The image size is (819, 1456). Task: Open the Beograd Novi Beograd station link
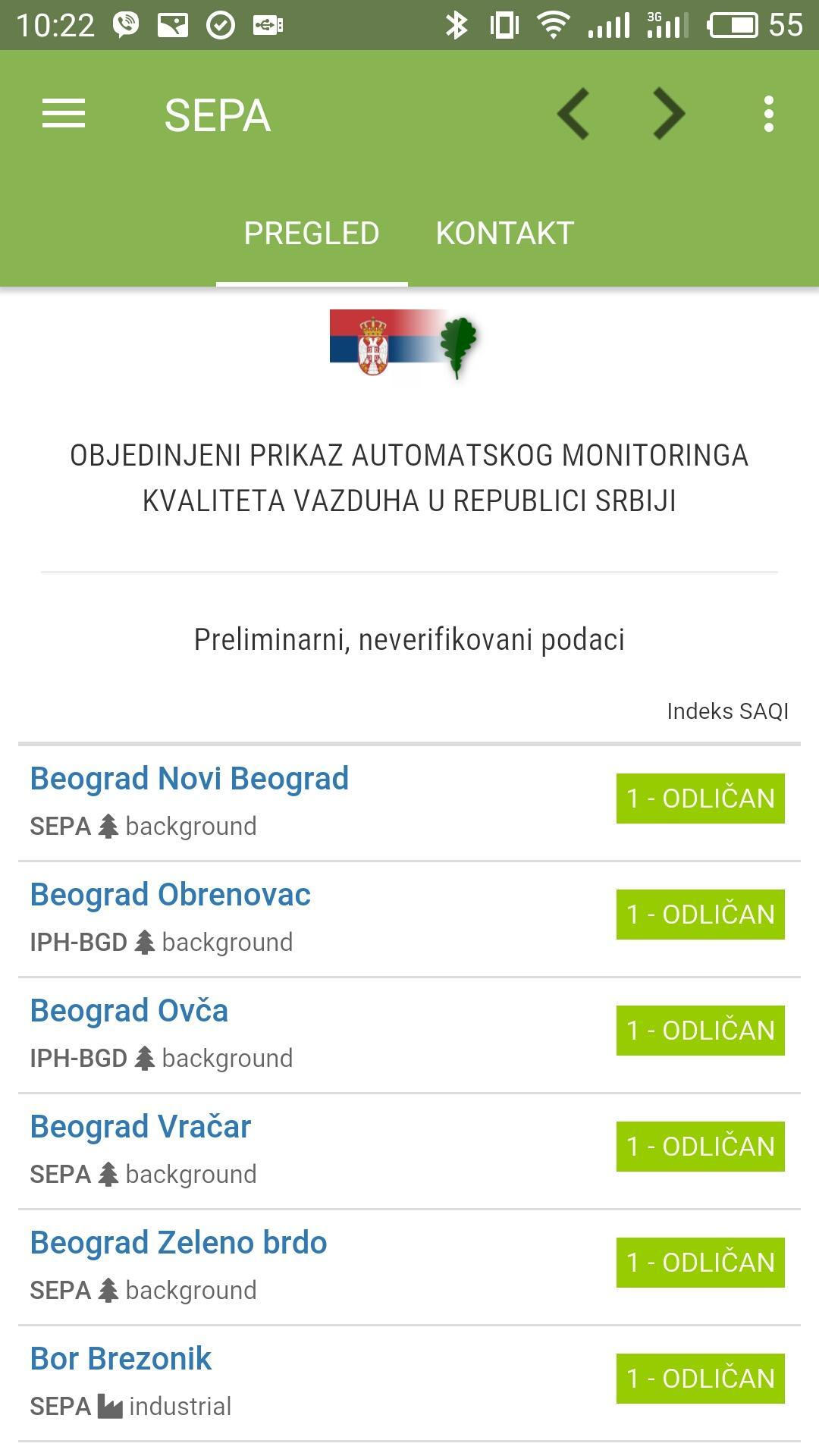189,777
